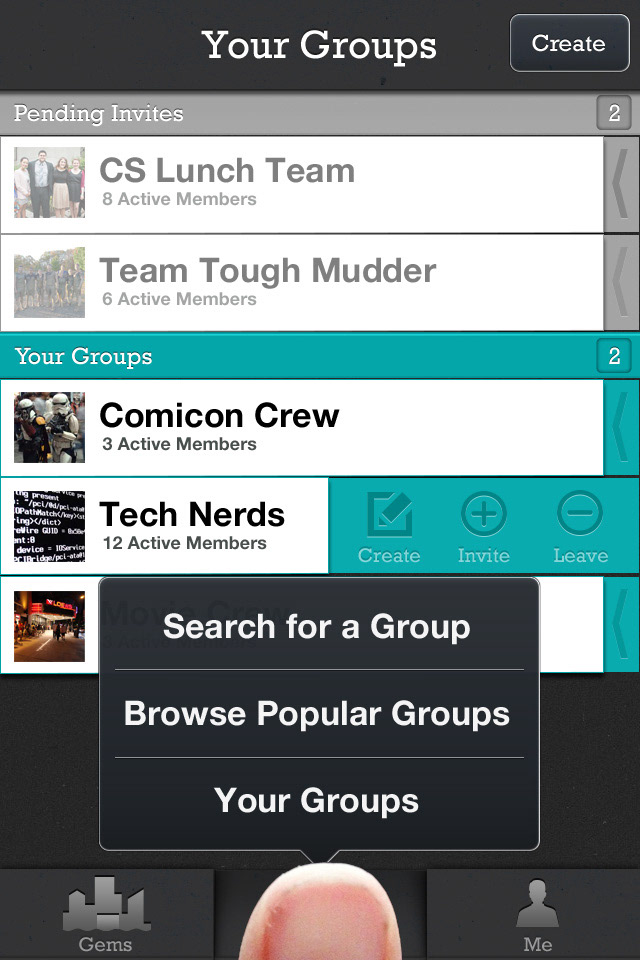Switch to the Gems tab
640x960 pixels.
click(105, 915)
